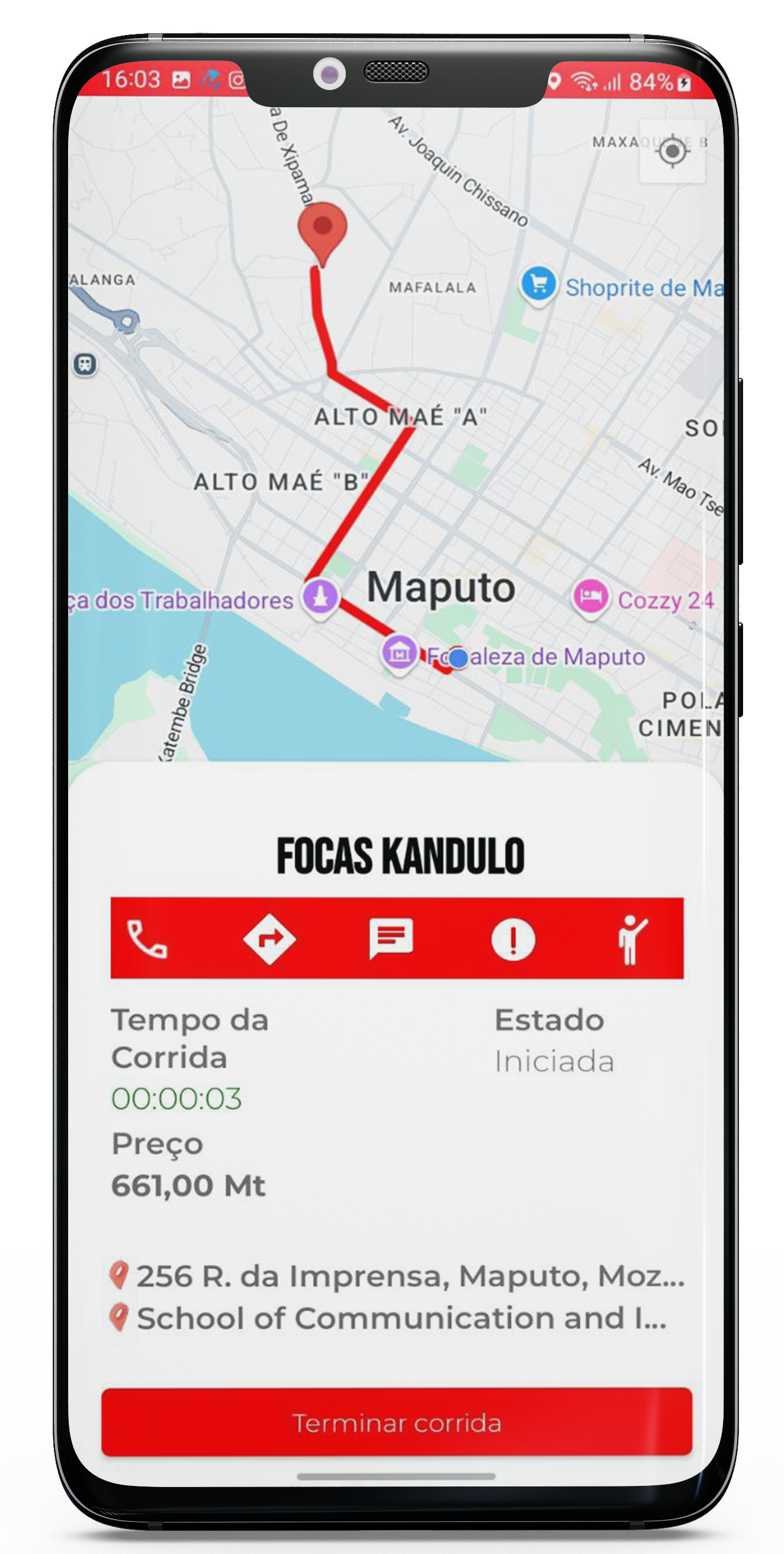Center map on my location
Viewport: 784px width, 1554px height.
(x=672, y=152)
